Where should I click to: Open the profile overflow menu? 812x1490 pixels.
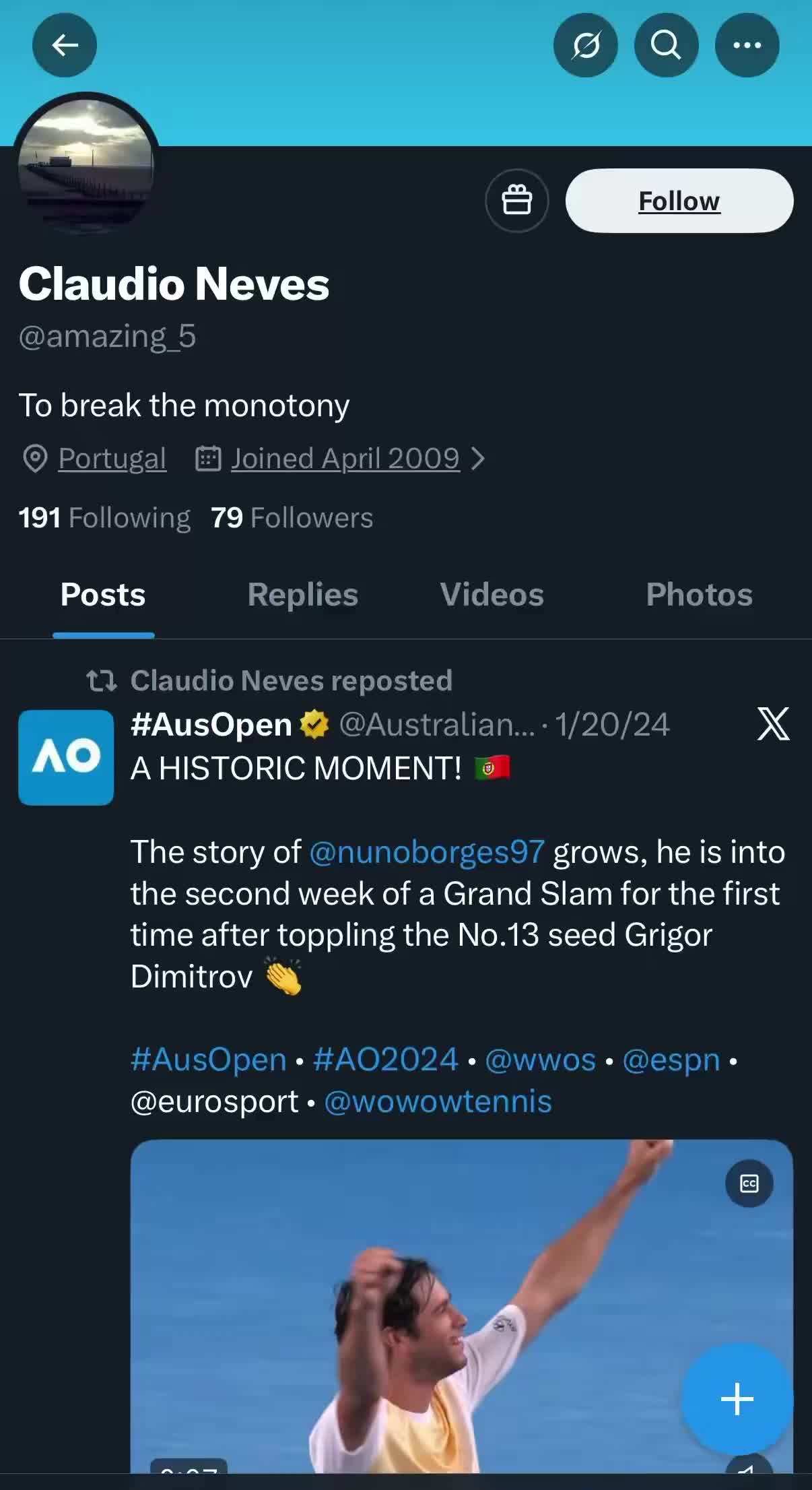coord(747,46)
